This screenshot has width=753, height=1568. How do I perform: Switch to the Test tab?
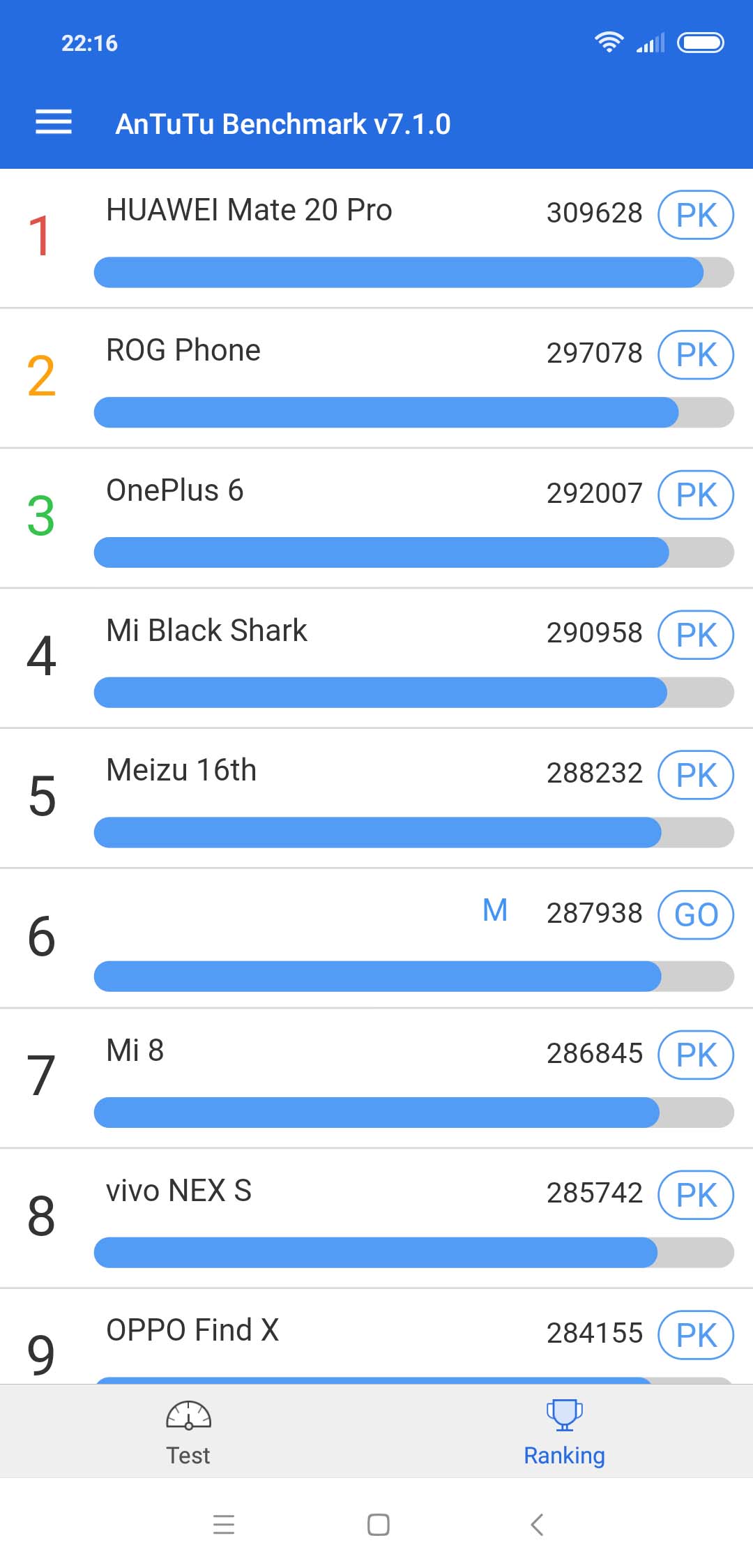(188, 1433)
